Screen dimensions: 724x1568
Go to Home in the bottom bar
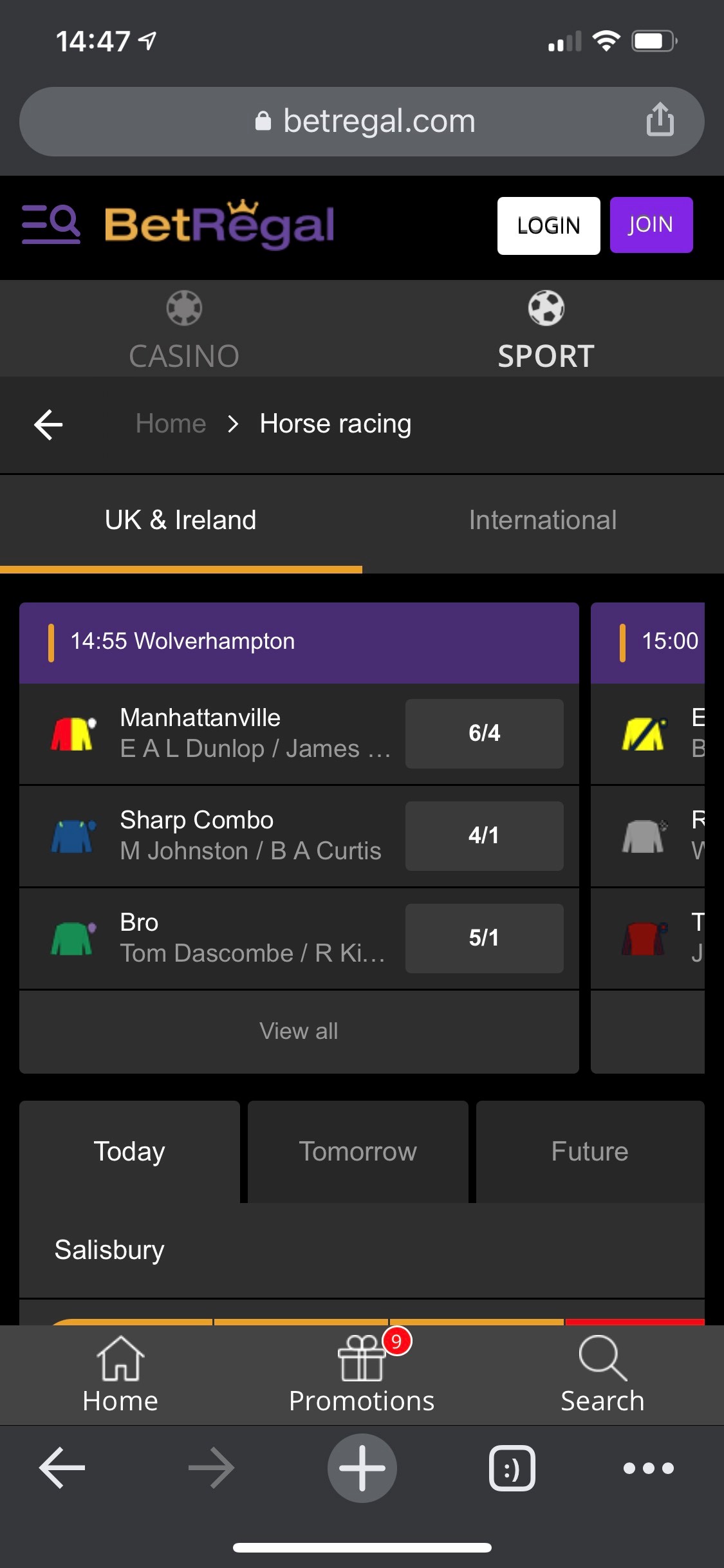click(x=120, y=1375)
